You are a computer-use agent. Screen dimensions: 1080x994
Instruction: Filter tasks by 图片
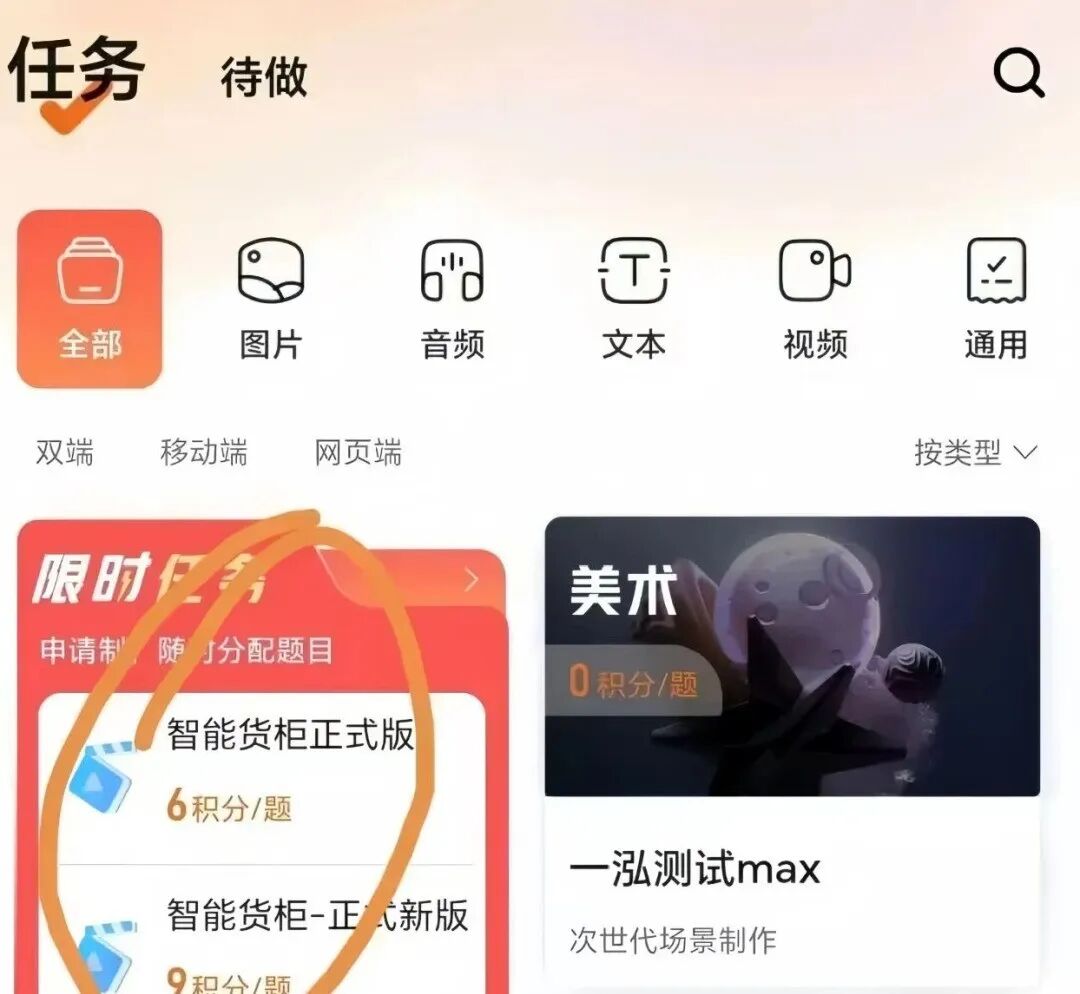click(x=270, y=298)
